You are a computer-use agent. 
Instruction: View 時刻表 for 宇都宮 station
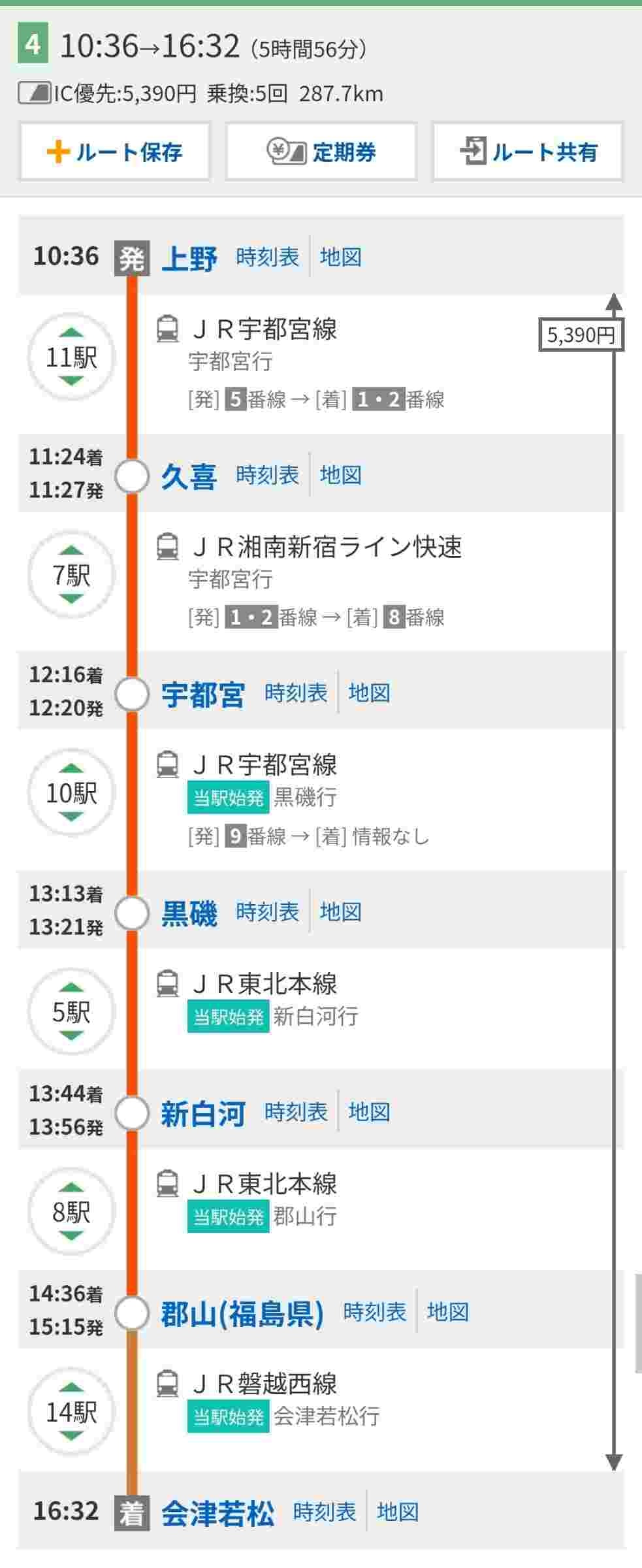tap(296, 693)
